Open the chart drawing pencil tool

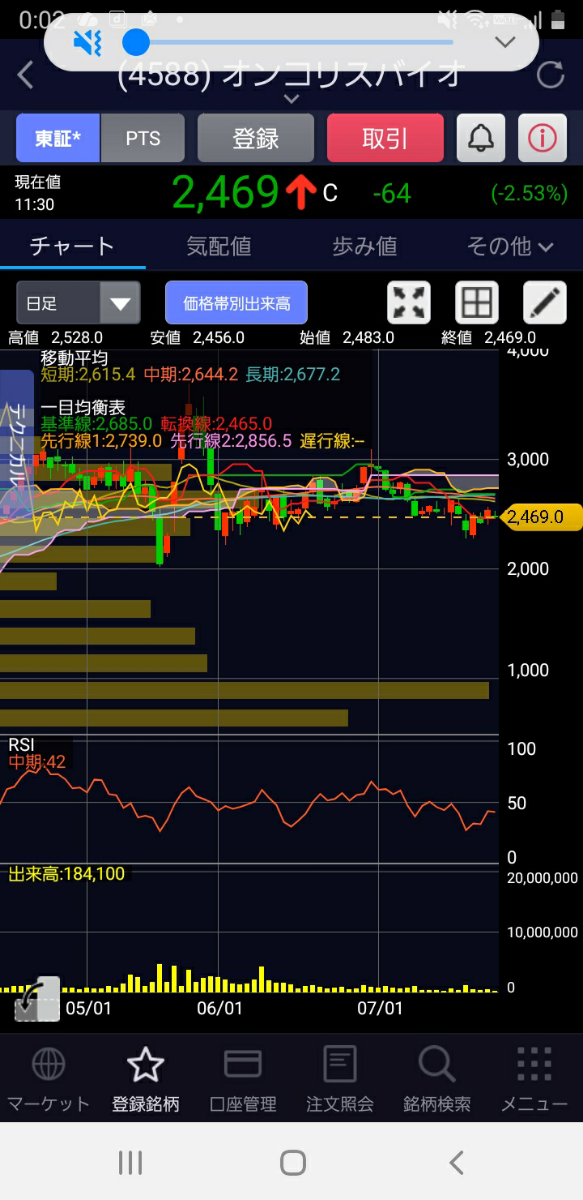tap(545, 302)
